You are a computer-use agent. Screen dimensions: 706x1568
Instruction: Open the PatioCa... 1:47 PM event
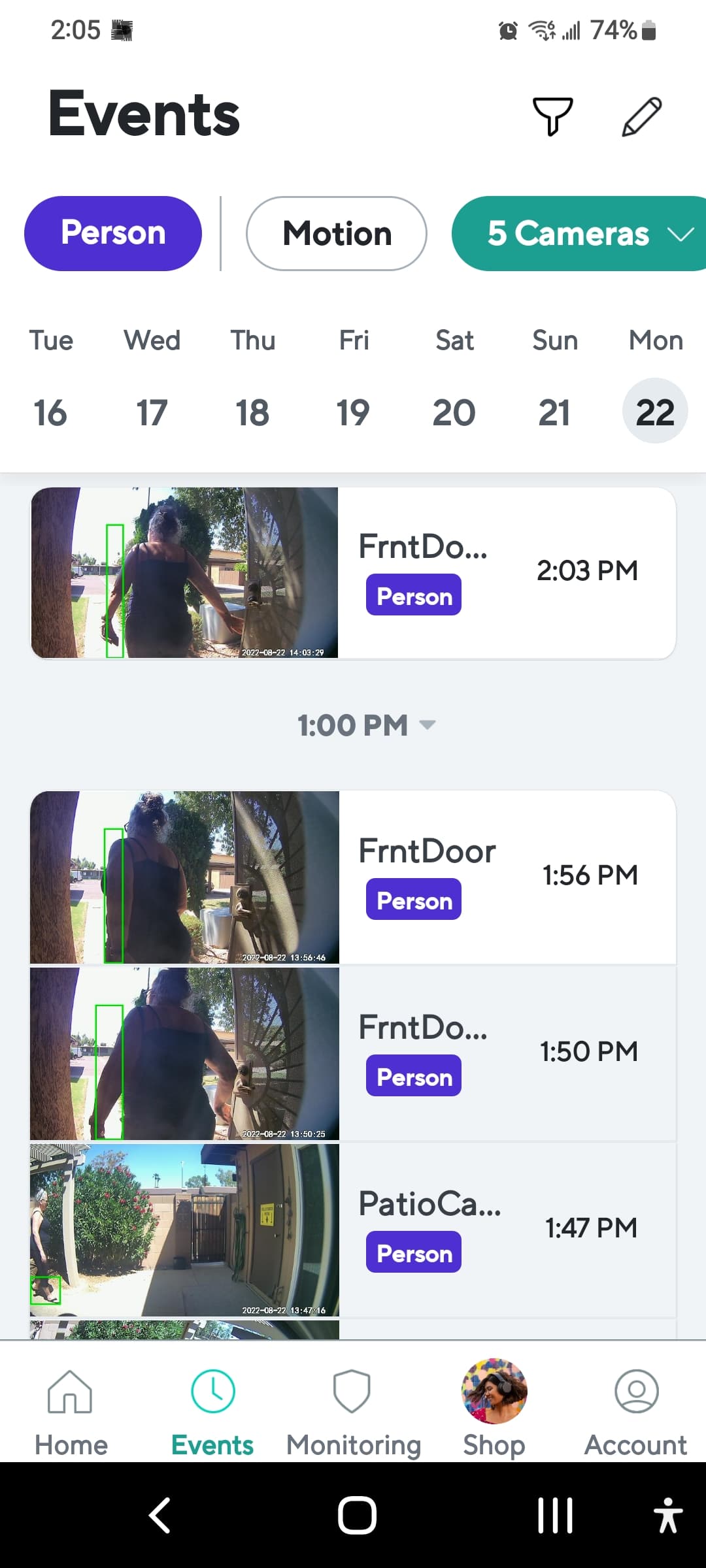[x=353, y=1230]
